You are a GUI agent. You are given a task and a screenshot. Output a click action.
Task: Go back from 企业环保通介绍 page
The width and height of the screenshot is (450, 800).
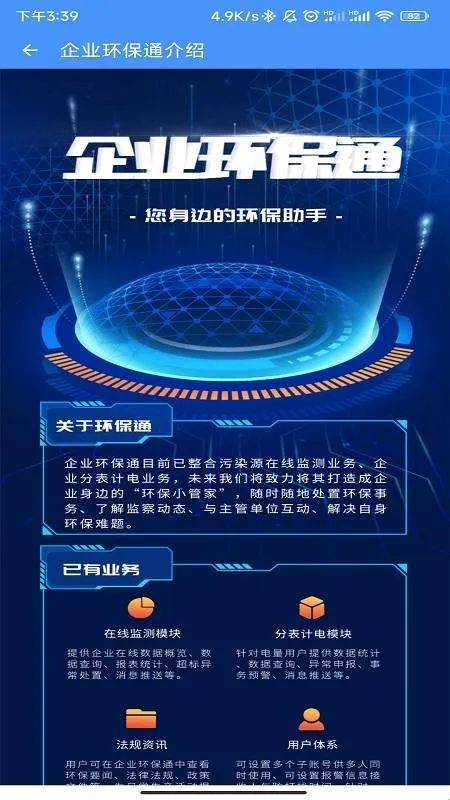(x=30, y=50)
